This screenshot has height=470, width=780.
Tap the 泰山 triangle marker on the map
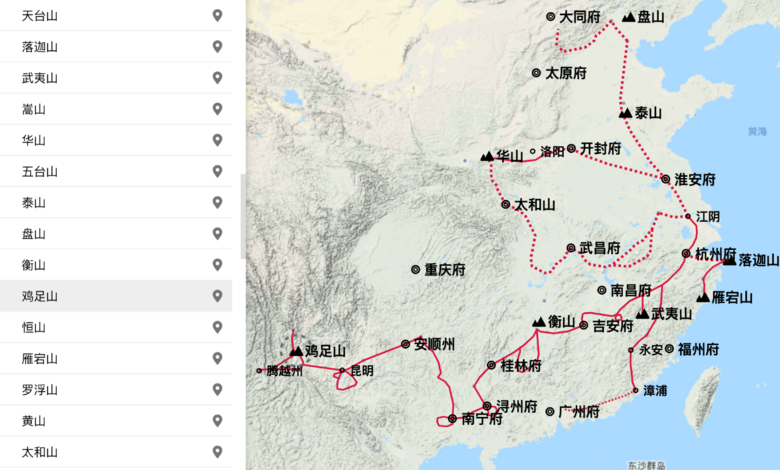pos(626,114)
